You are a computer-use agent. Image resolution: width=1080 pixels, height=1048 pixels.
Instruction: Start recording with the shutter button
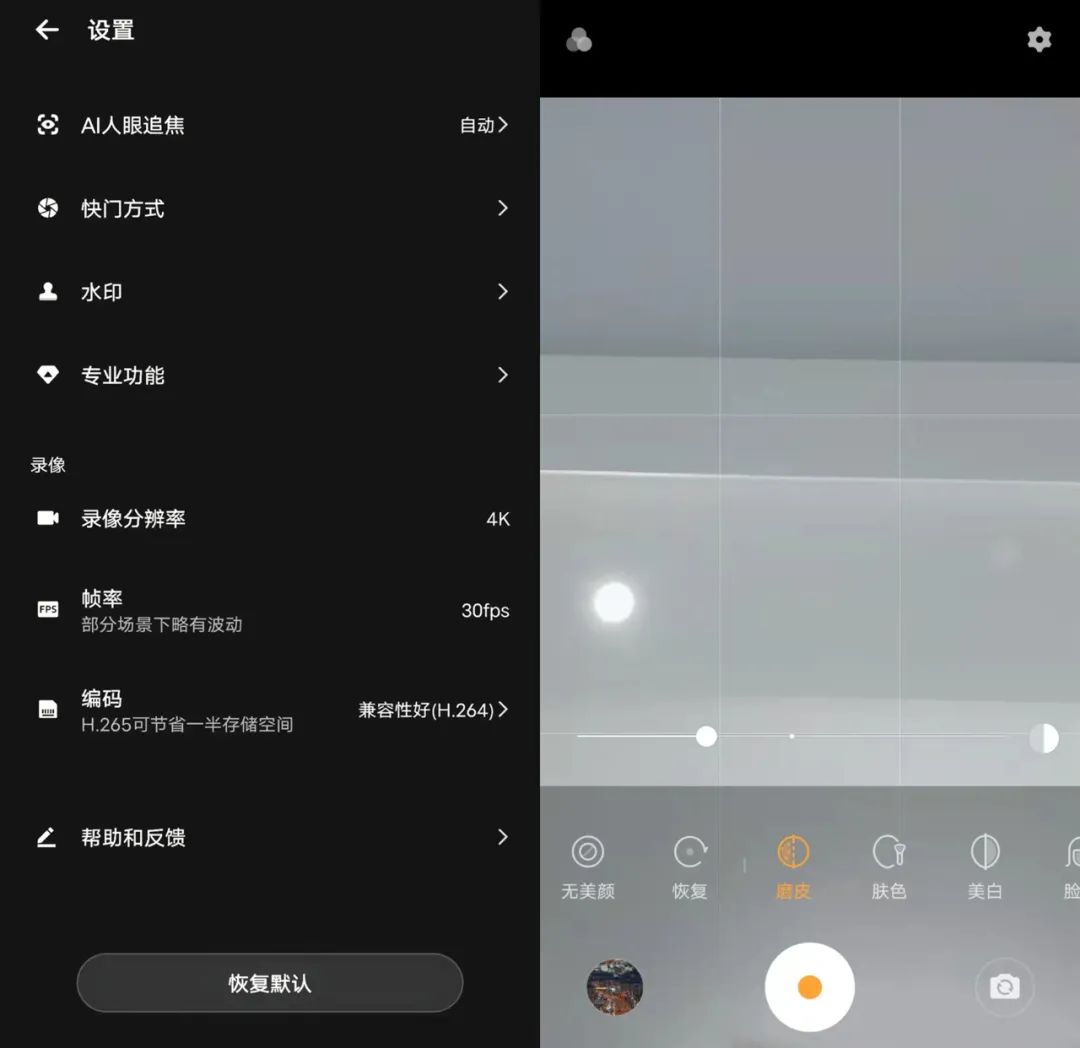point(810,987)
